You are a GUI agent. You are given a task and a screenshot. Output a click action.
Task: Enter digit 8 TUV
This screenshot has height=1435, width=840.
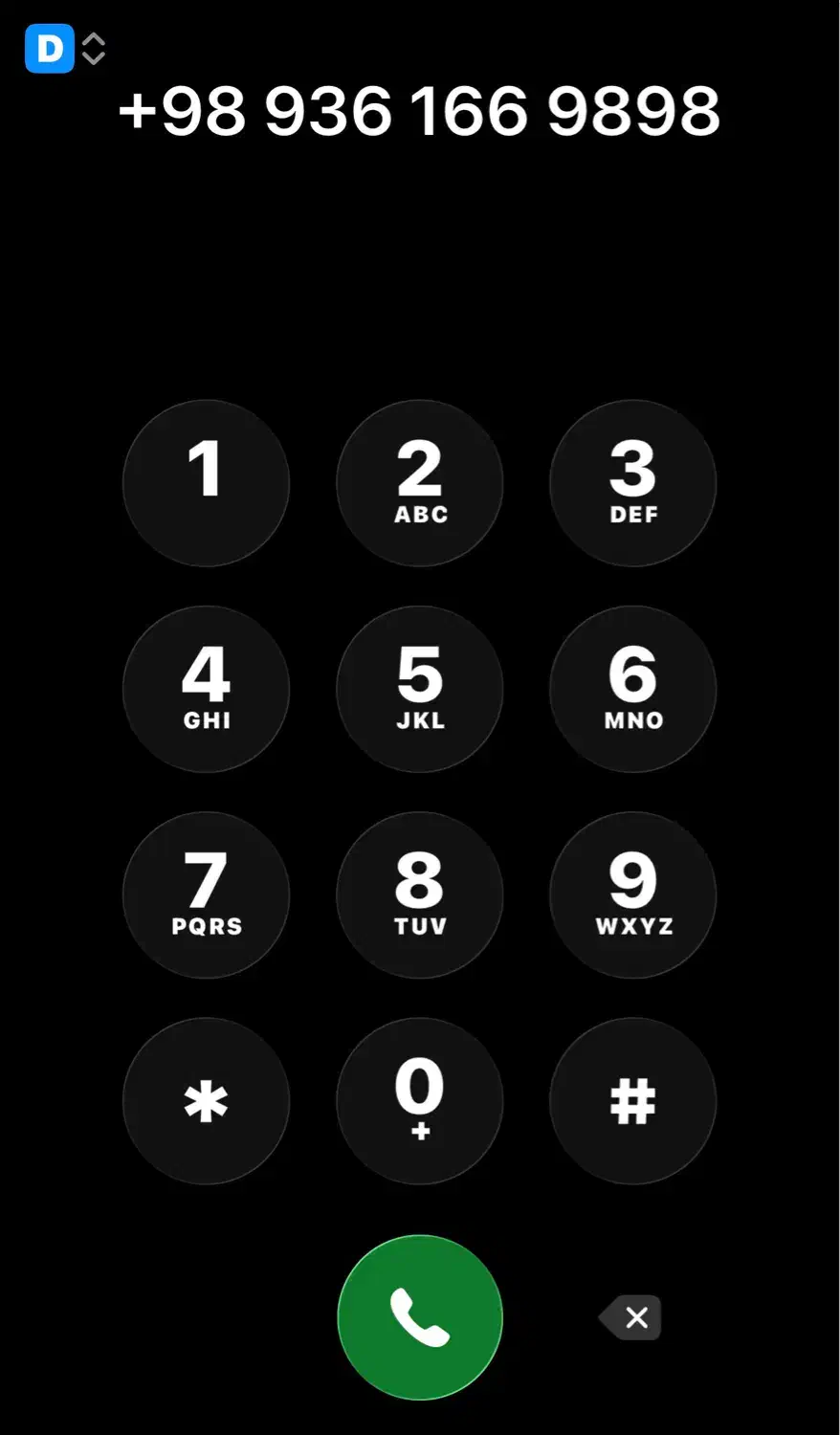[420, 894]
